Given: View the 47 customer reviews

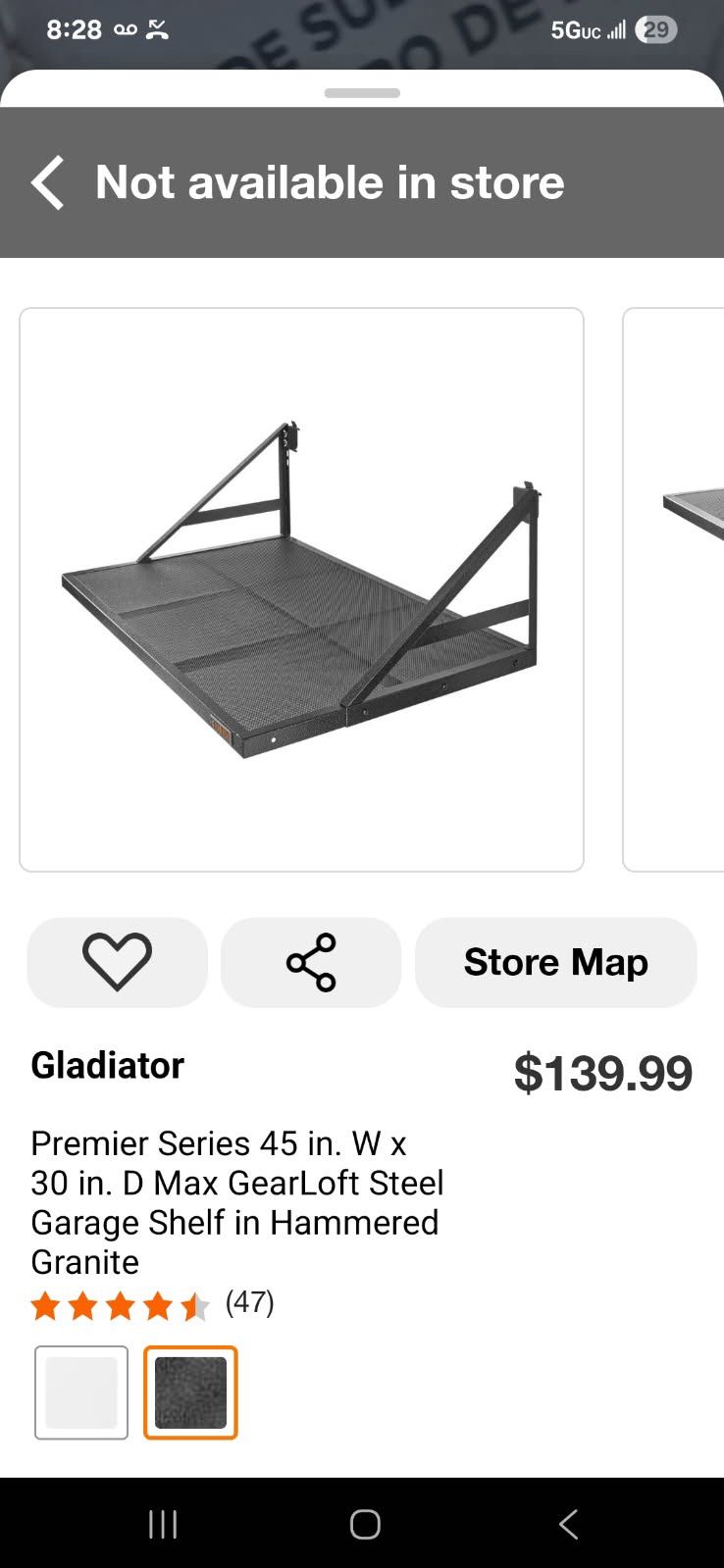Looking at the screenshot, I should 249,1302.
